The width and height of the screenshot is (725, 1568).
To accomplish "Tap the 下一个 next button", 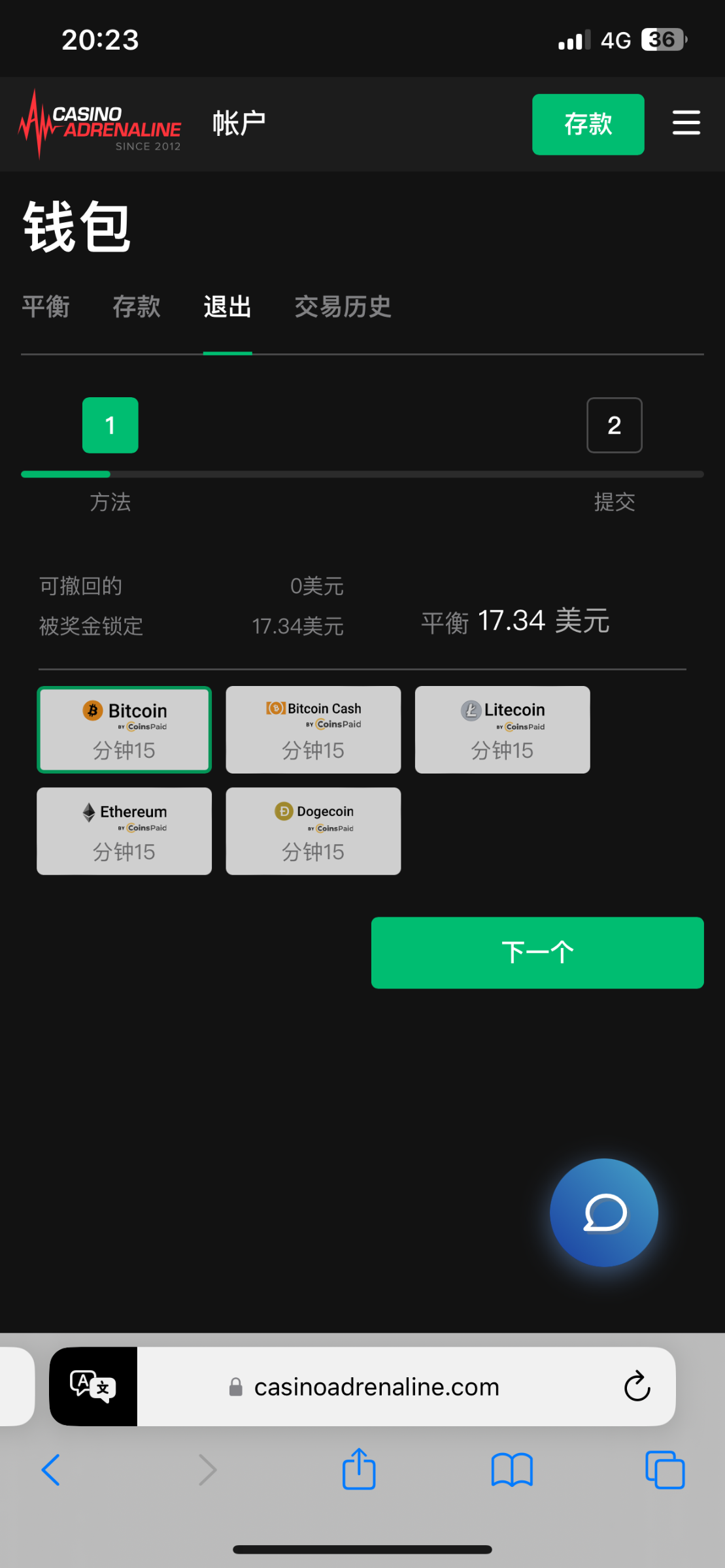I will [x=537, y=953].
